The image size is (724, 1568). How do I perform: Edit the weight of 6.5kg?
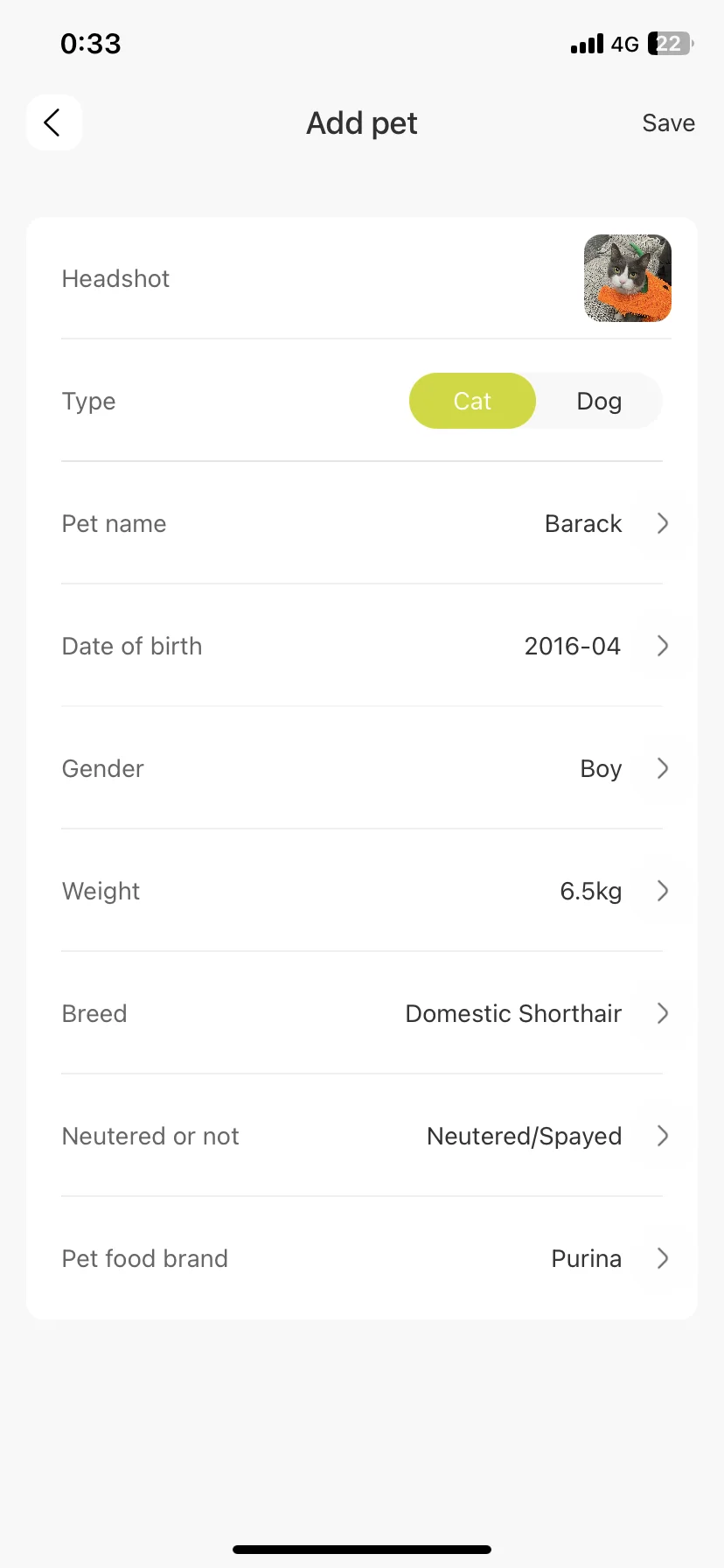point(362,891)
